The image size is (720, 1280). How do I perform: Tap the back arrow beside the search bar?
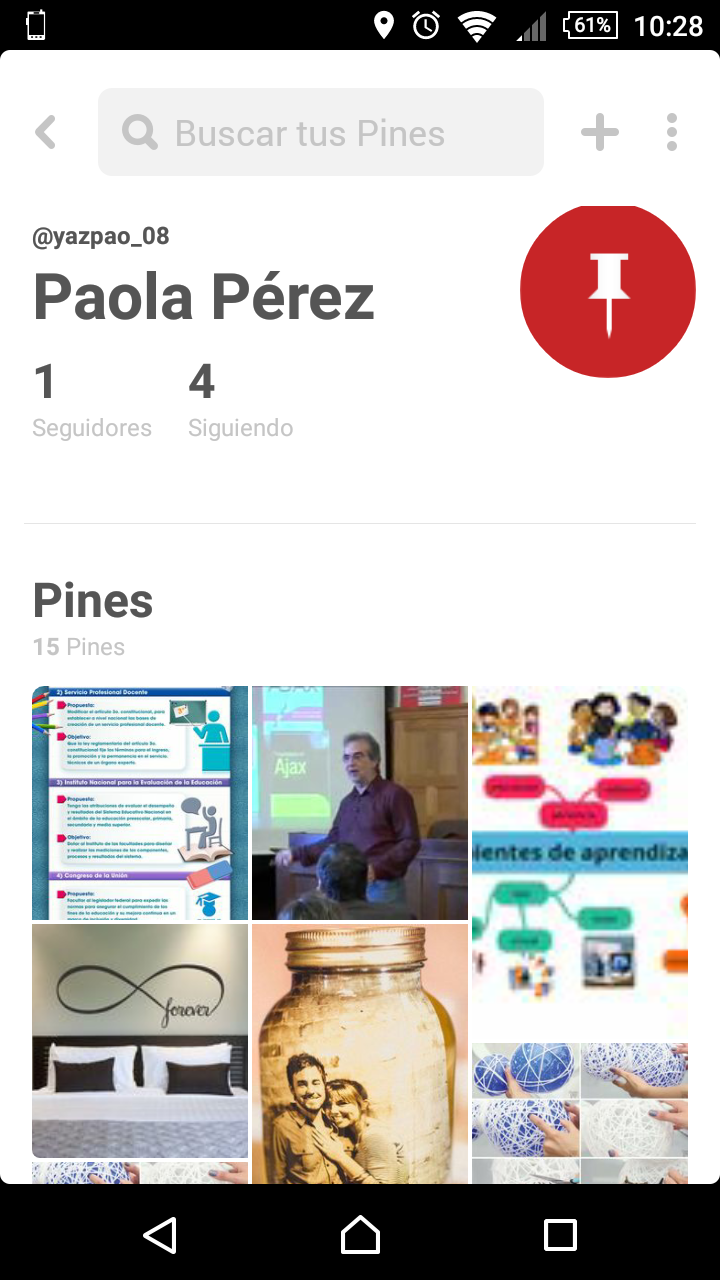(x=45, y=131)
